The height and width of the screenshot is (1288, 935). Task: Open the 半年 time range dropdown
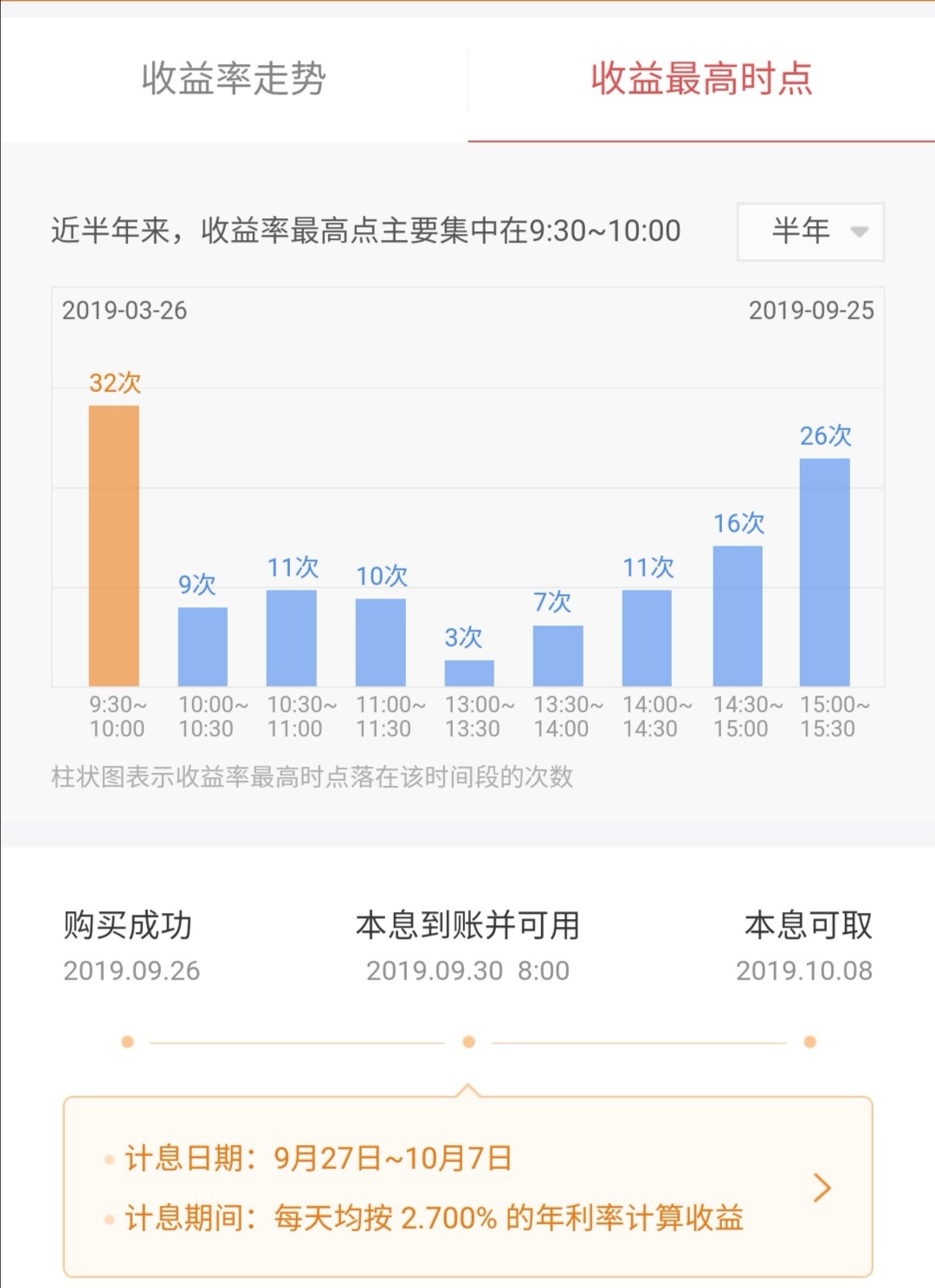click(809, 231)
